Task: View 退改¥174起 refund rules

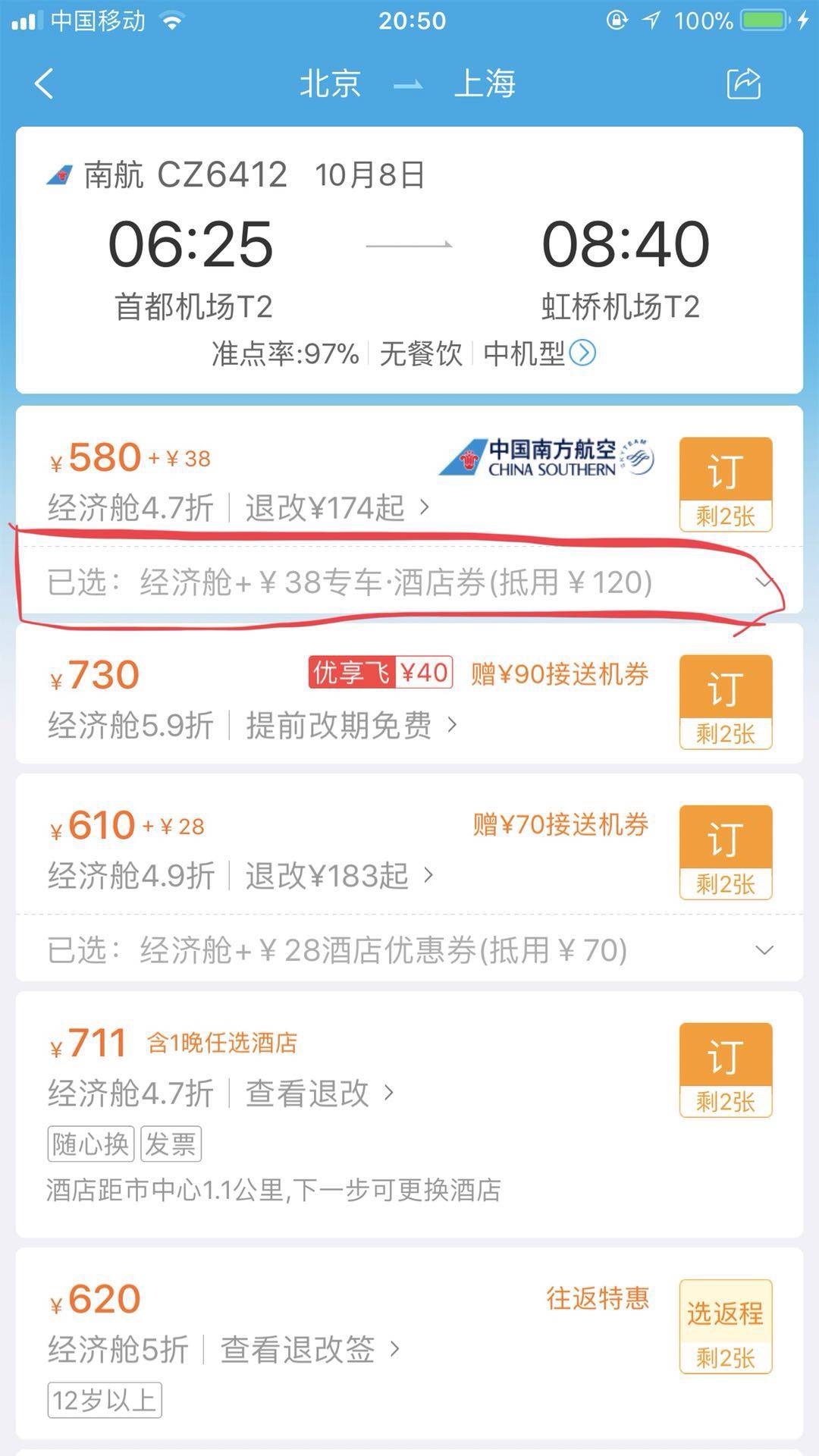Action: coord(337,507)
